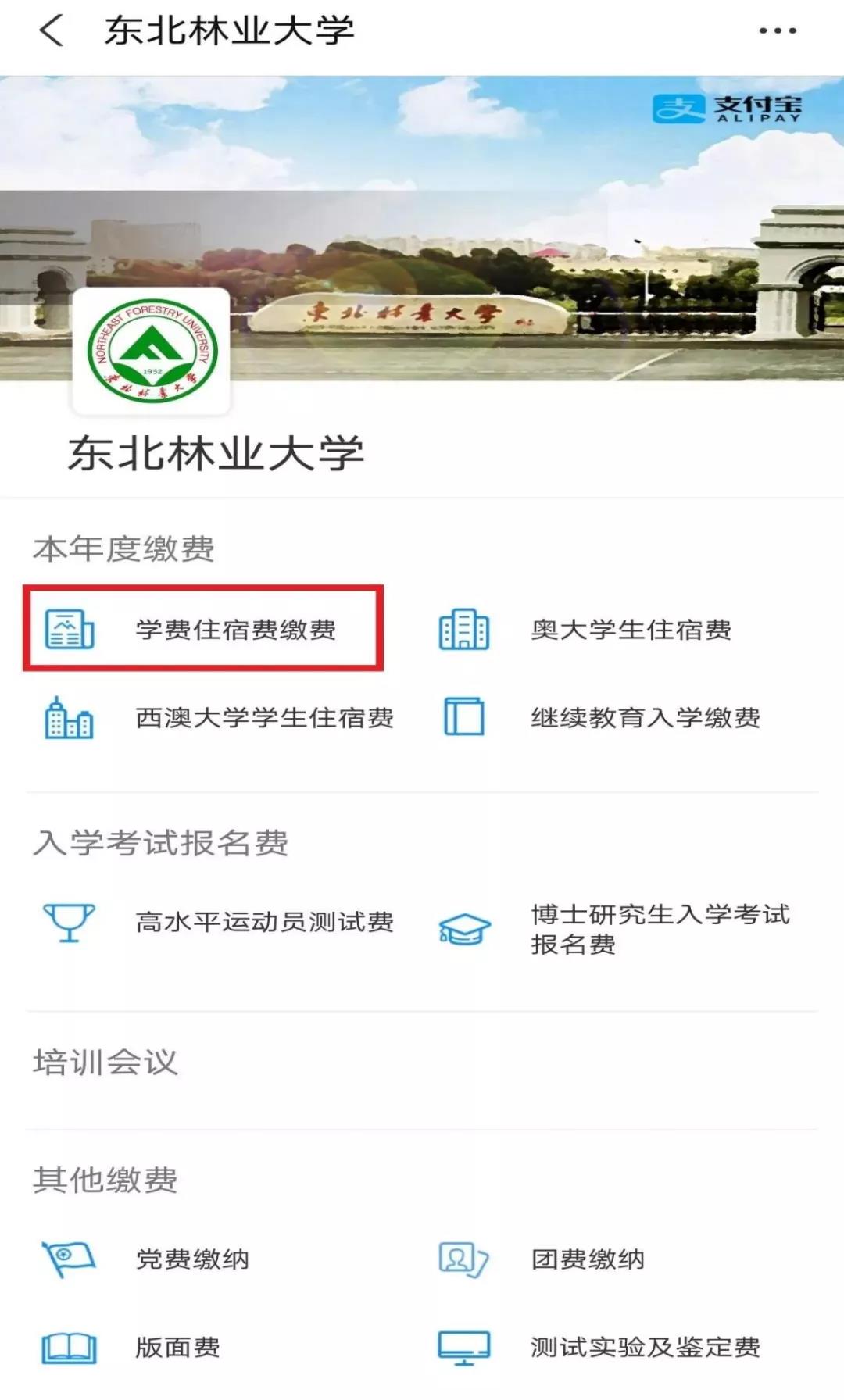Go back using the top-left arrow
This screenshot has width=844, height=1400.
(52, 31)
